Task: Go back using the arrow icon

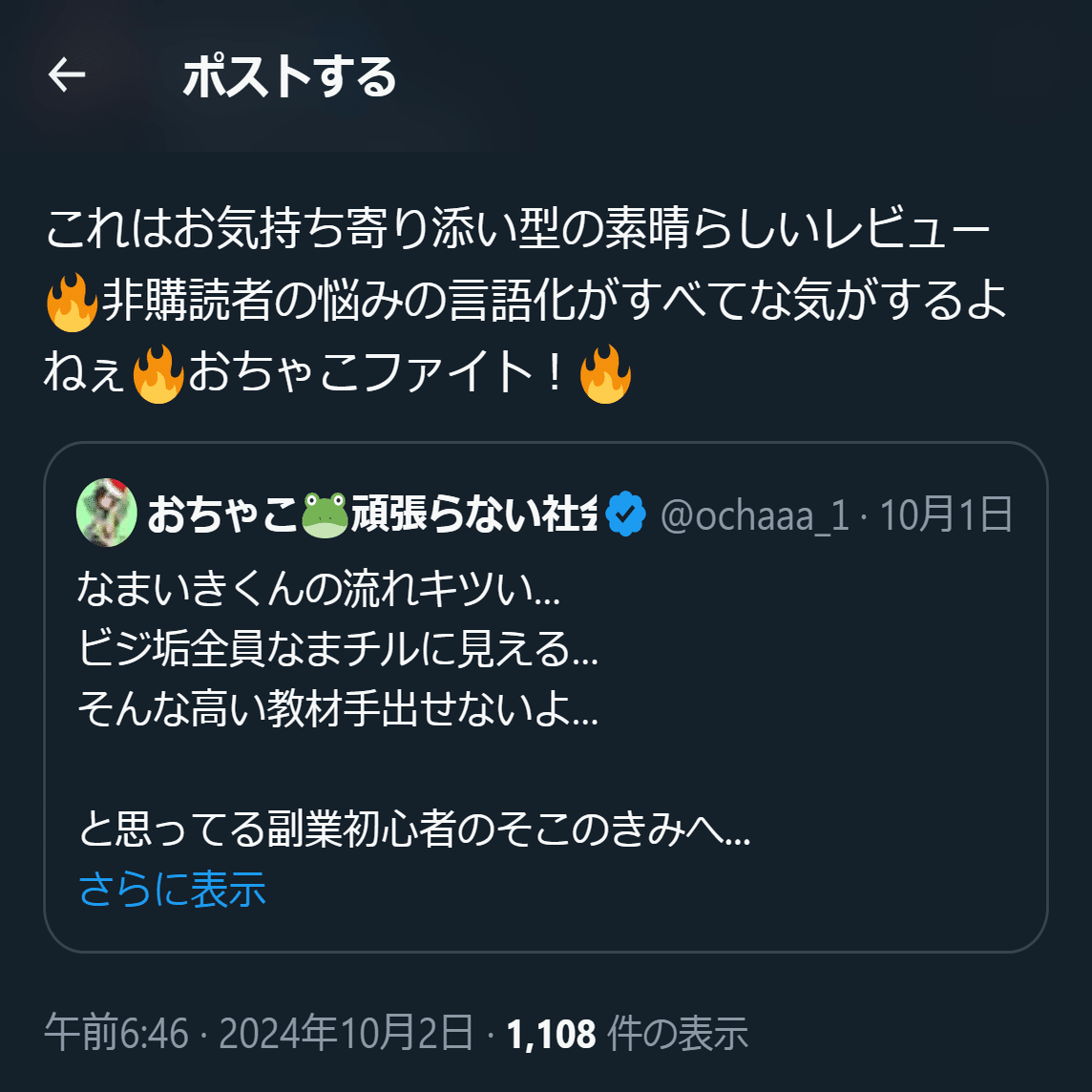Action: point(67,75)
